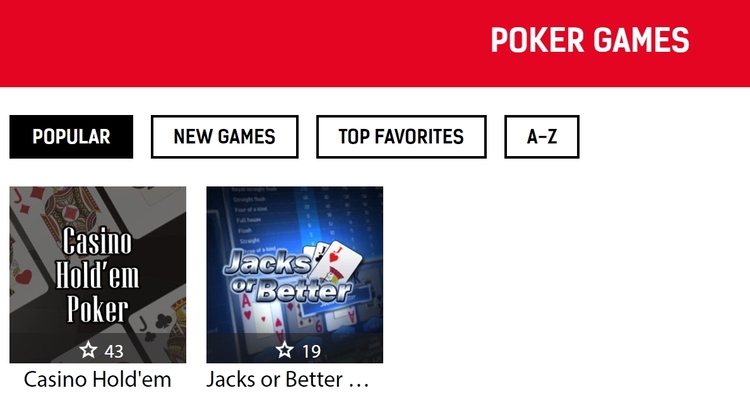
Task: Select the Popular filter tab
Action: coord(71,137)
